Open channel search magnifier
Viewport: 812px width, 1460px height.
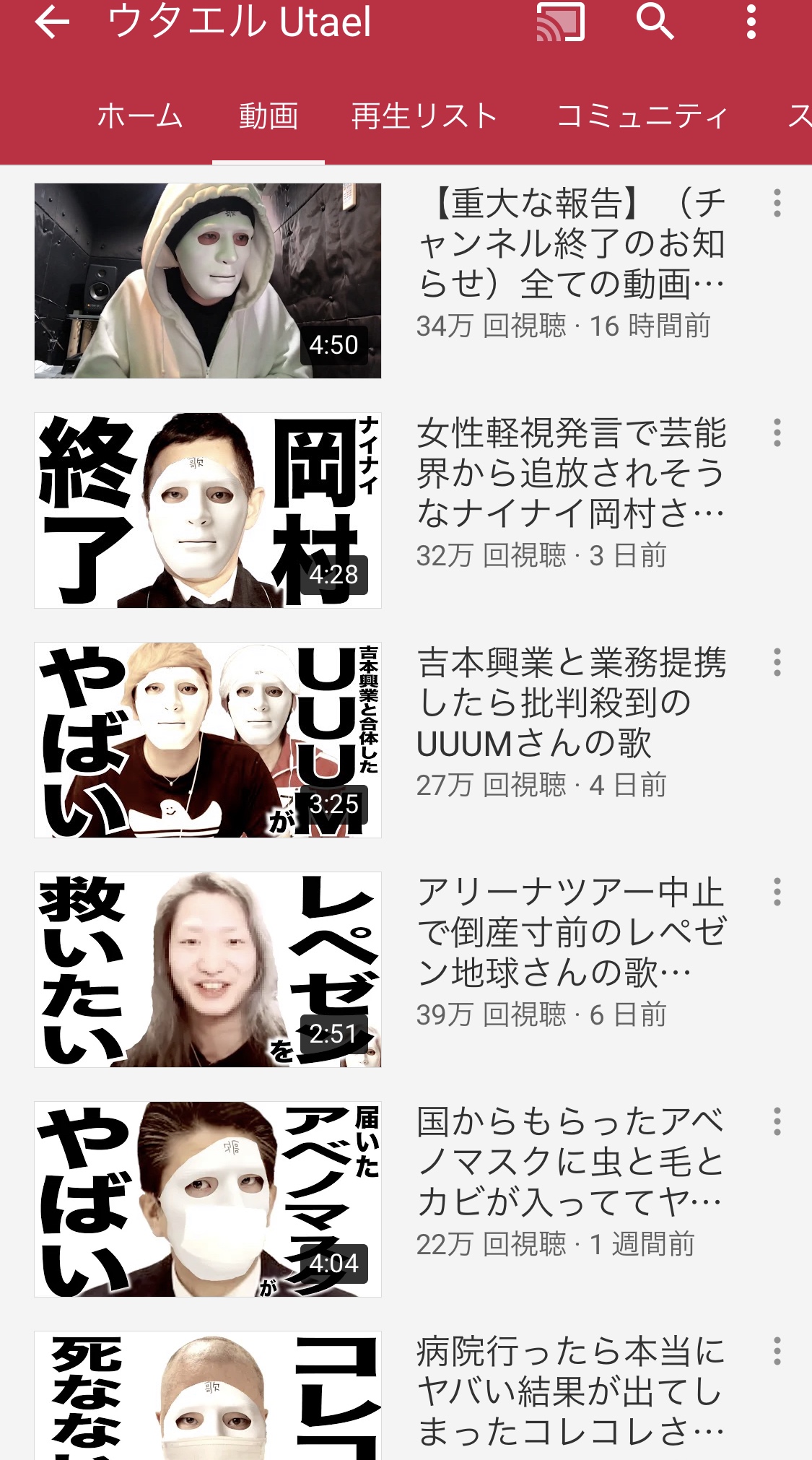pos(655,21)
